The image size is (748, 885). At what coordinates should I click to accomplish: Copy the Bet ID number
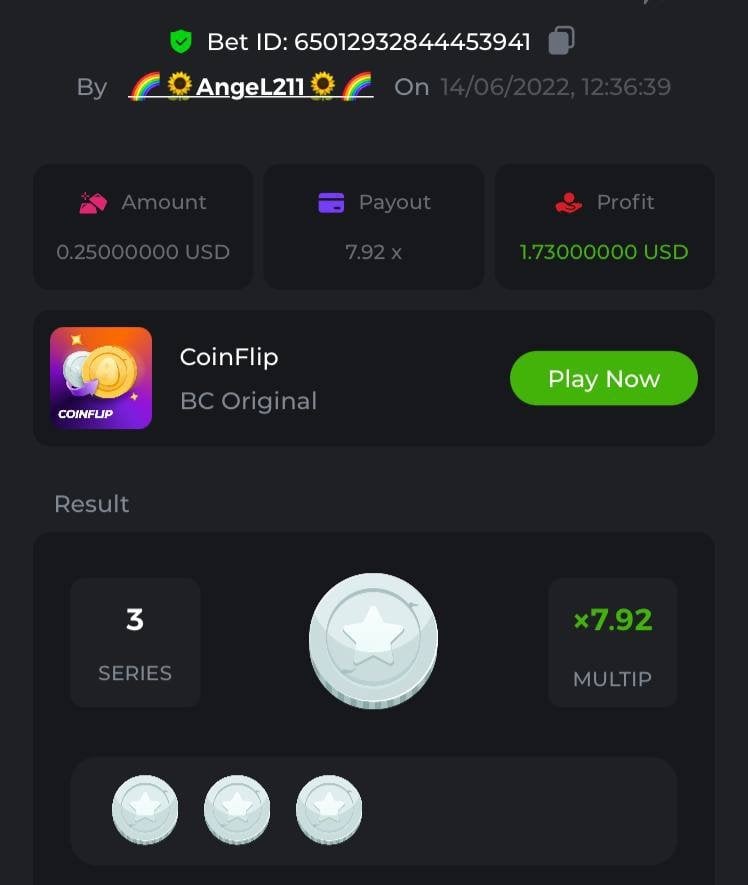coord(561,41)
